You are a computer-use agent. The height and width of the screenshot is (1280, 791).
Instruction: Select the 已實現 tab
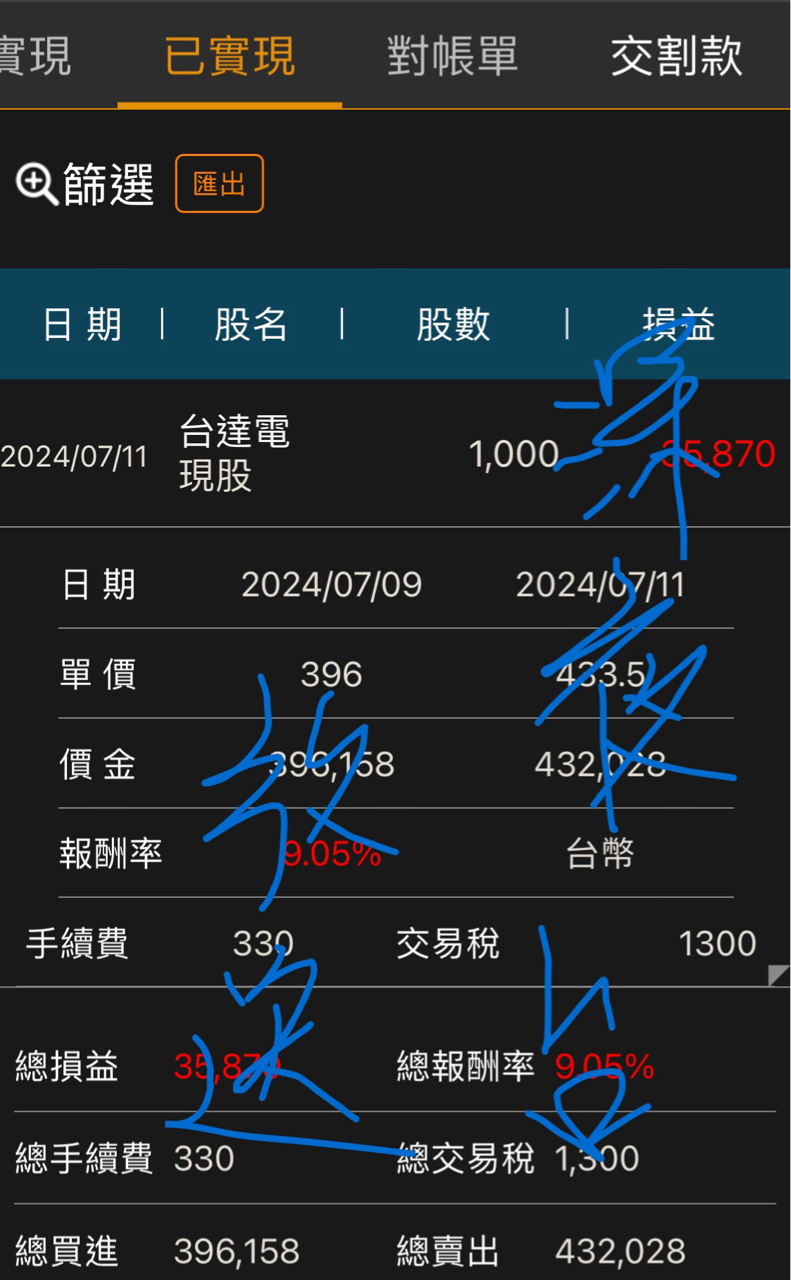pyautogui.click(x=230, y=56)
